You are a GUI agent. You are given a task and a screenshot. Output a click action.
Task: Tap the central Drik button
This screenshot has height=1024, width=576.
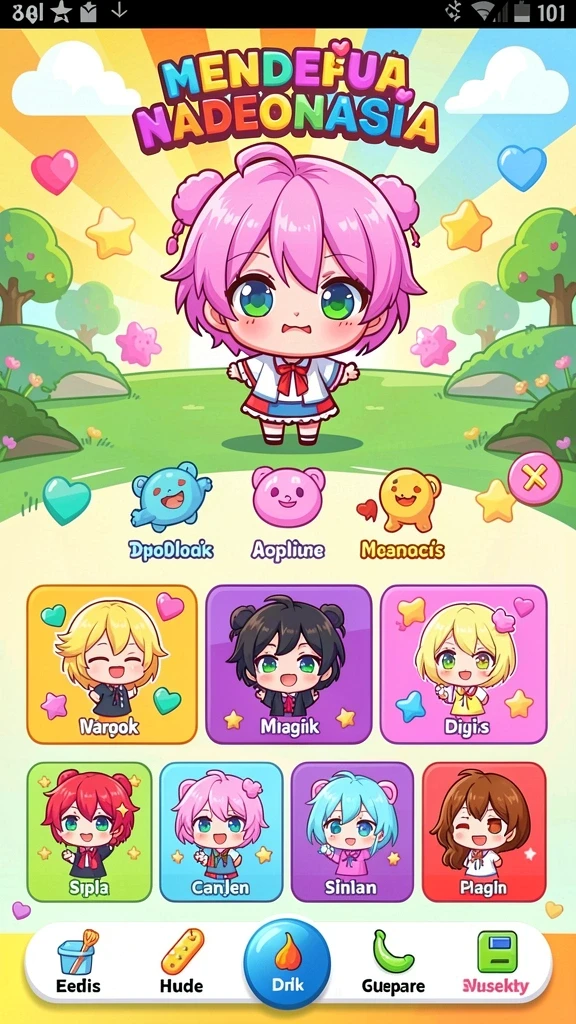(x=287, y=963)
